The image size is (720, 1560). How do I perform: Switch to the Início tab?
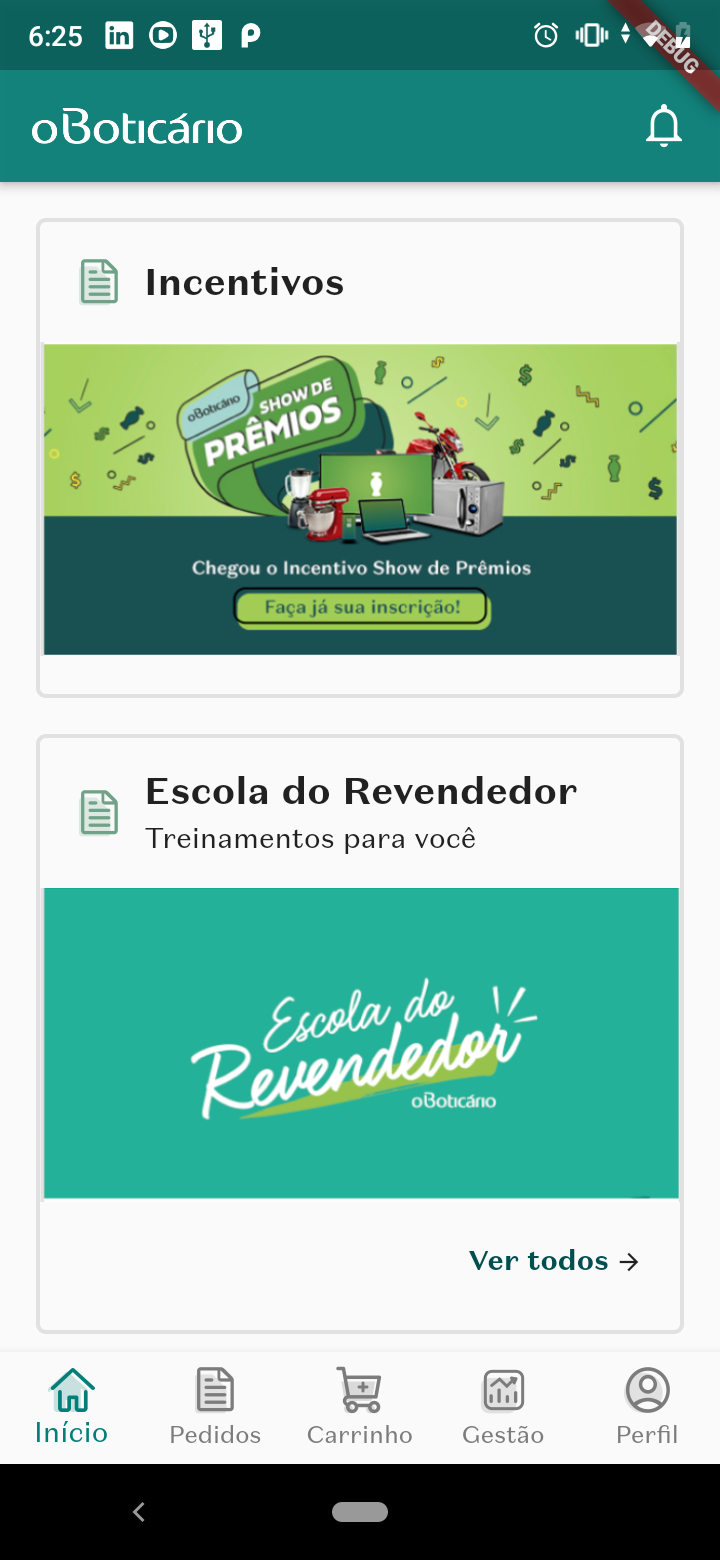point(72,1408)
